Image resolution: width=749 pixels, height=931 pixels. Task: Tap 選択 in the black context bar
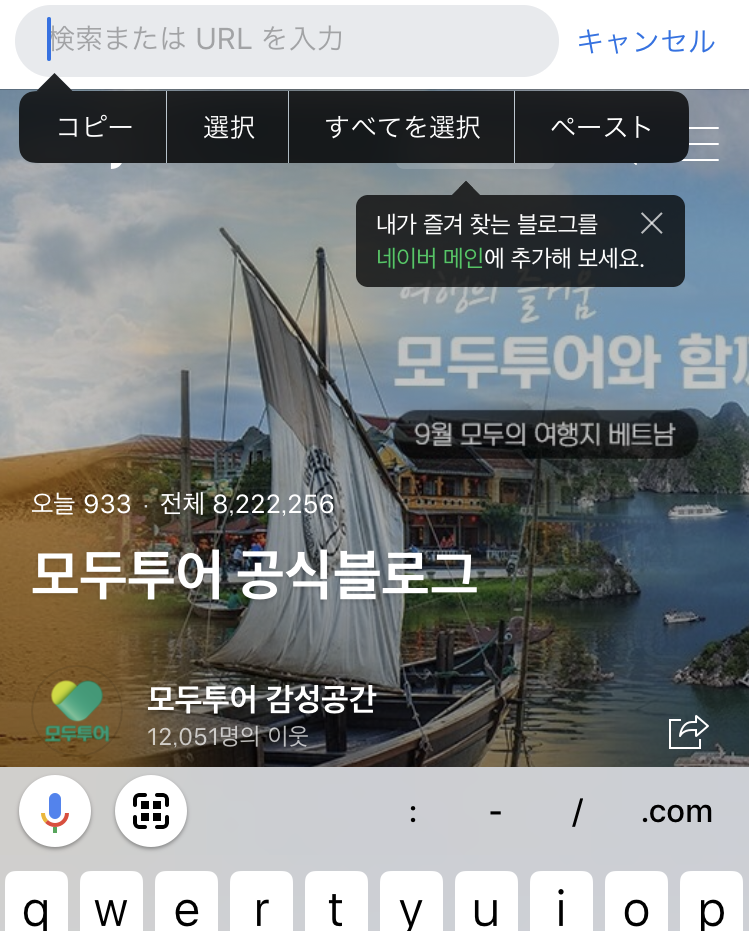tap(227, 127)
